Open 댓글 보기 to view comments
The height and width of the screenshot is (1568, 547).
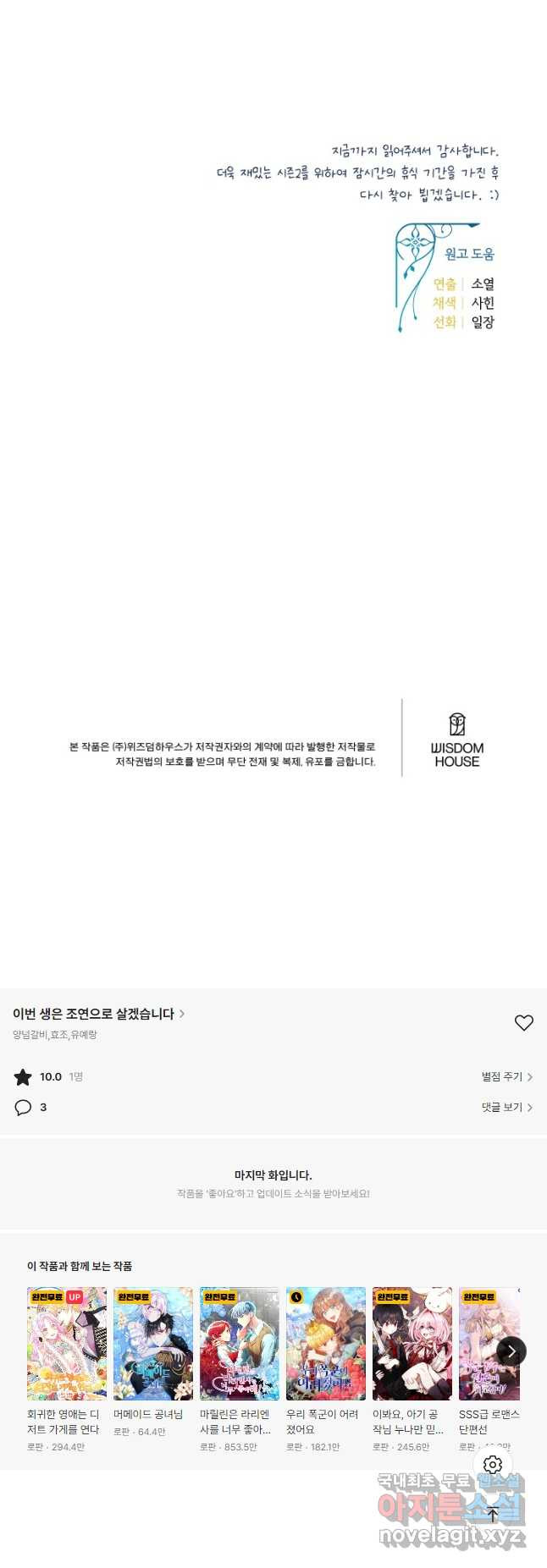point(506,1107)
